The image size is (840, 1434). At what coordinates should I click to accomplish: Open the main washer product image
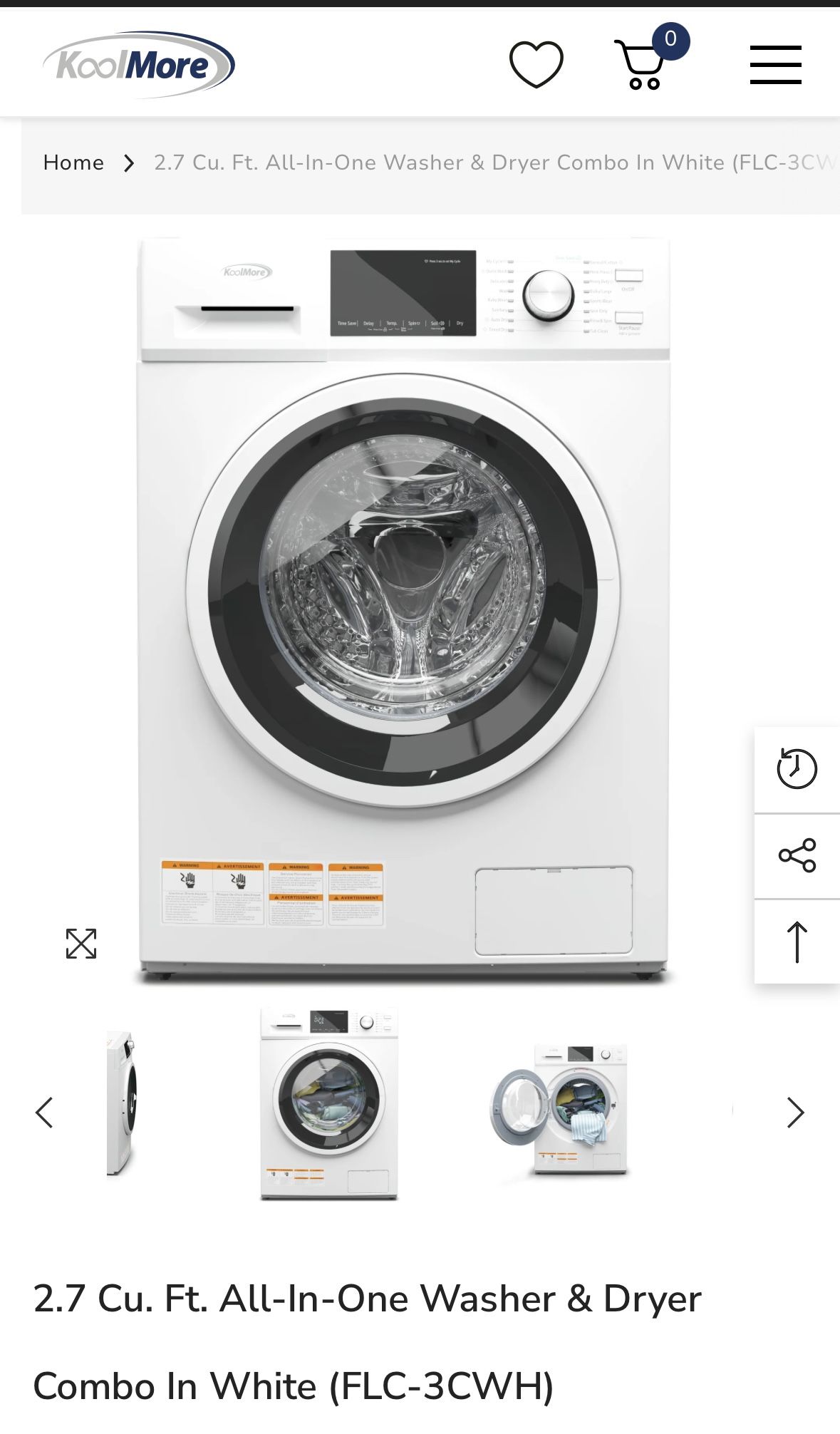point(403,606)
